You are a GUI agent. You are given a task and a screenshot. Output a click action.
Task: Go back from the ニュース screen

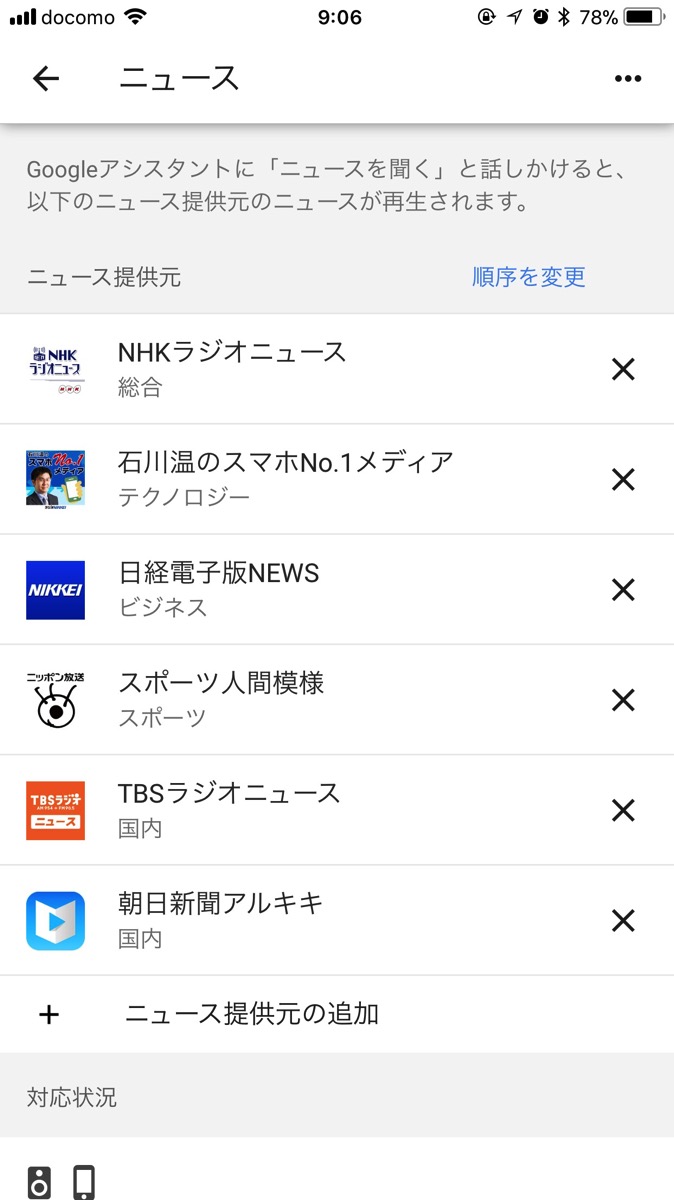point(46,78)
